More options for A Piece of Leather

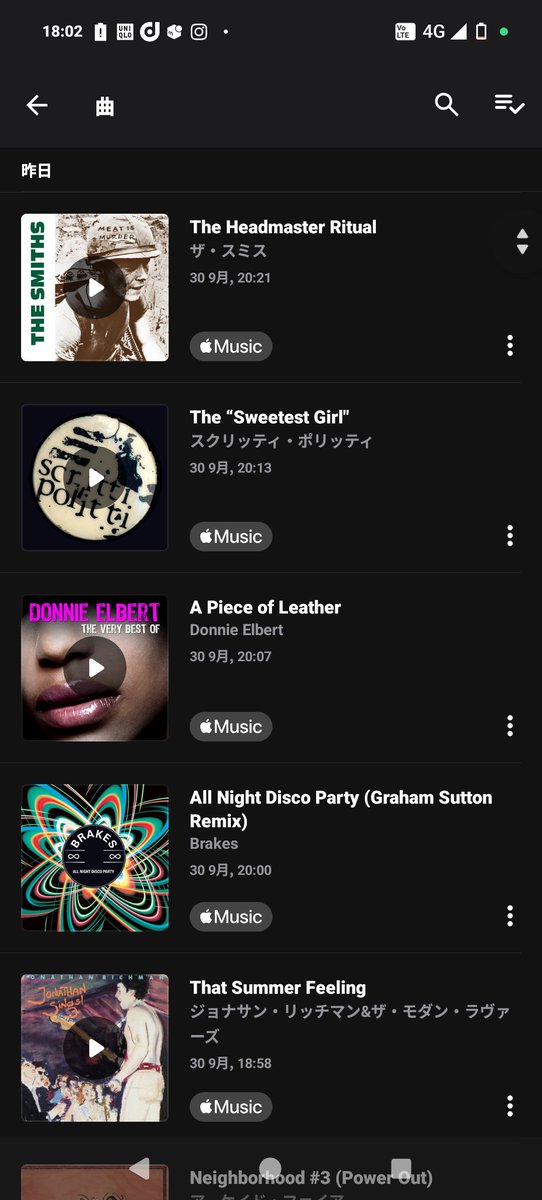[510, 726]
